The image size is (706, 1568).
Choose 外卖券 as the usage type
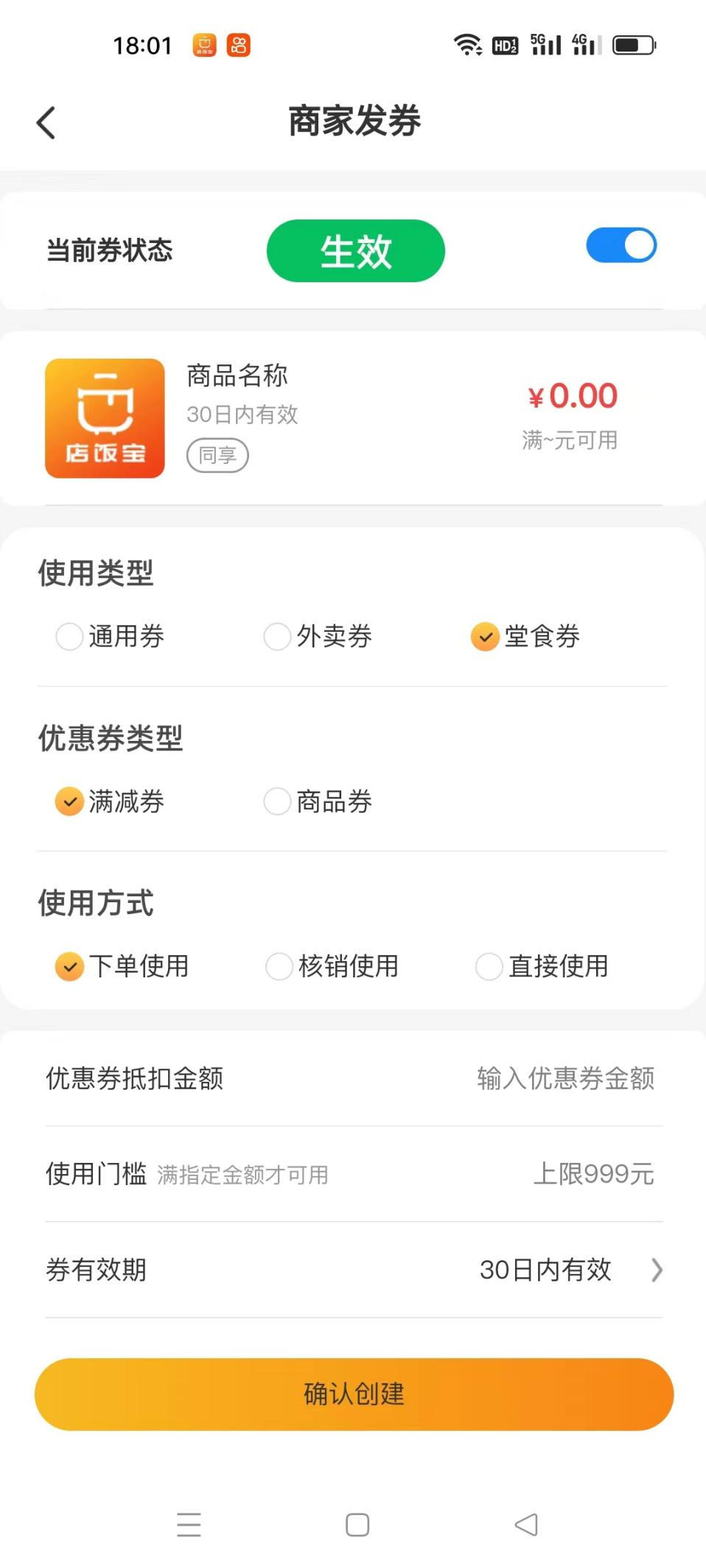point(278,636)
